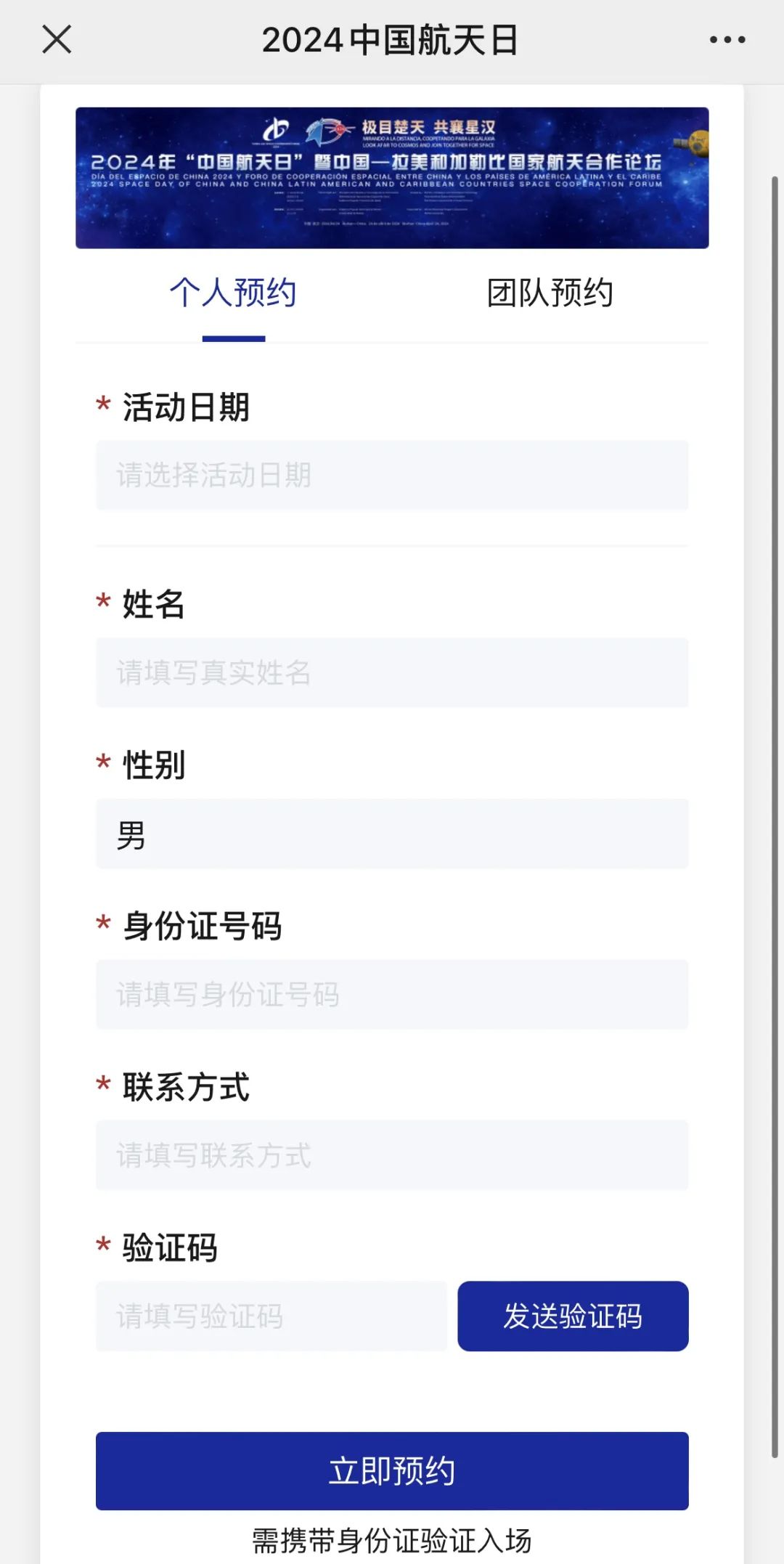This screenshot has height=1564, width=784.
Task: Click the X close icon at top left
Action: tap(57, 40)
